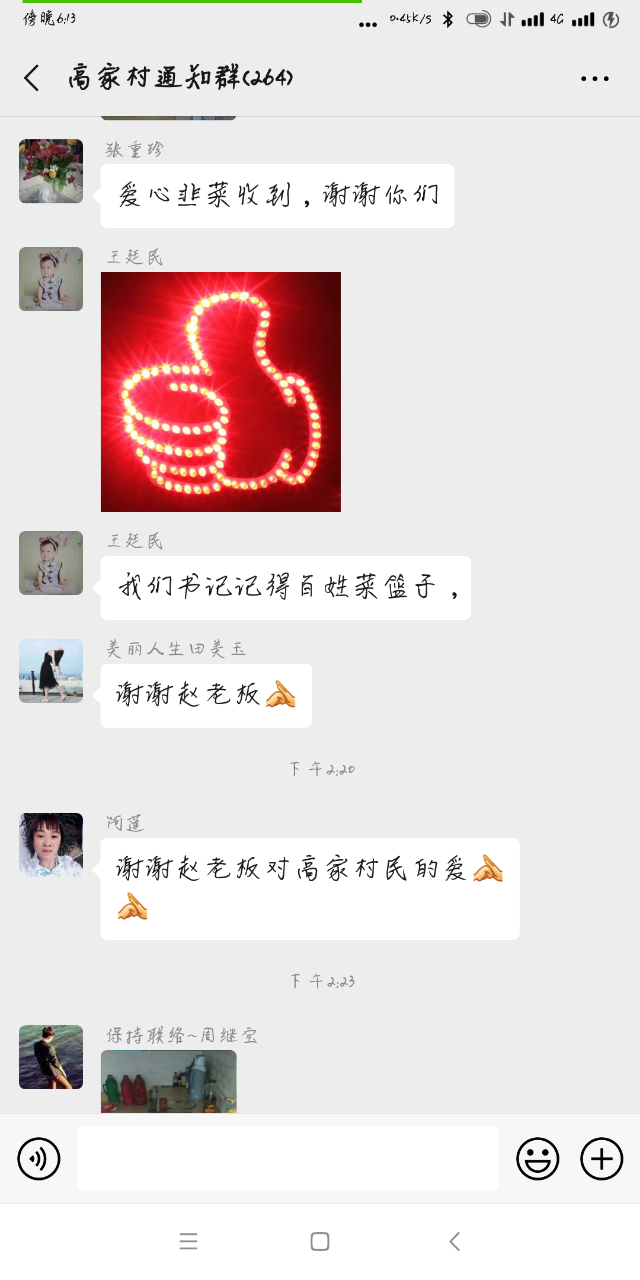Open 保持联络~周继宝's avatar

coord(51,1057)
